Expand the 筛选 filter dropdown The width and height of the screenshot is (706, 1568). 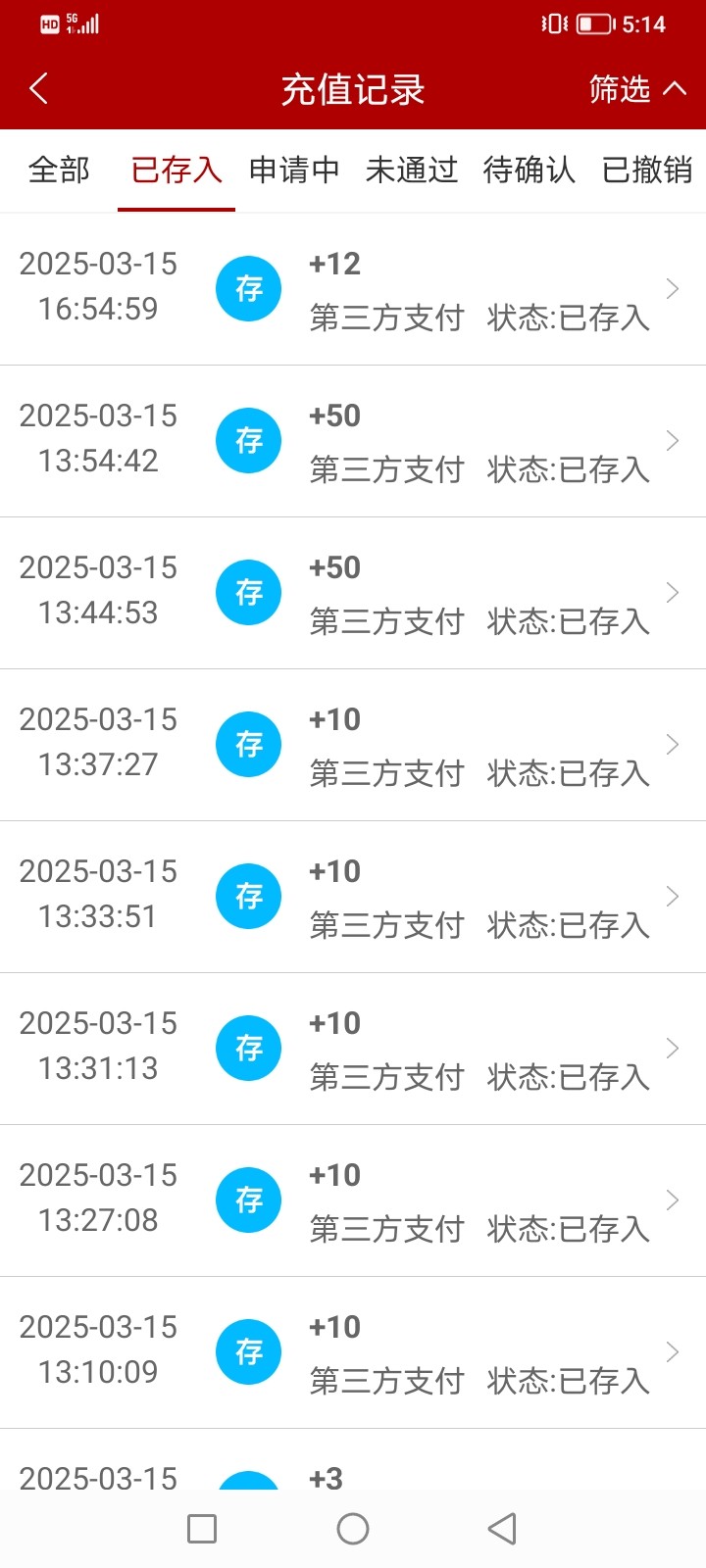tap(636, 89)
